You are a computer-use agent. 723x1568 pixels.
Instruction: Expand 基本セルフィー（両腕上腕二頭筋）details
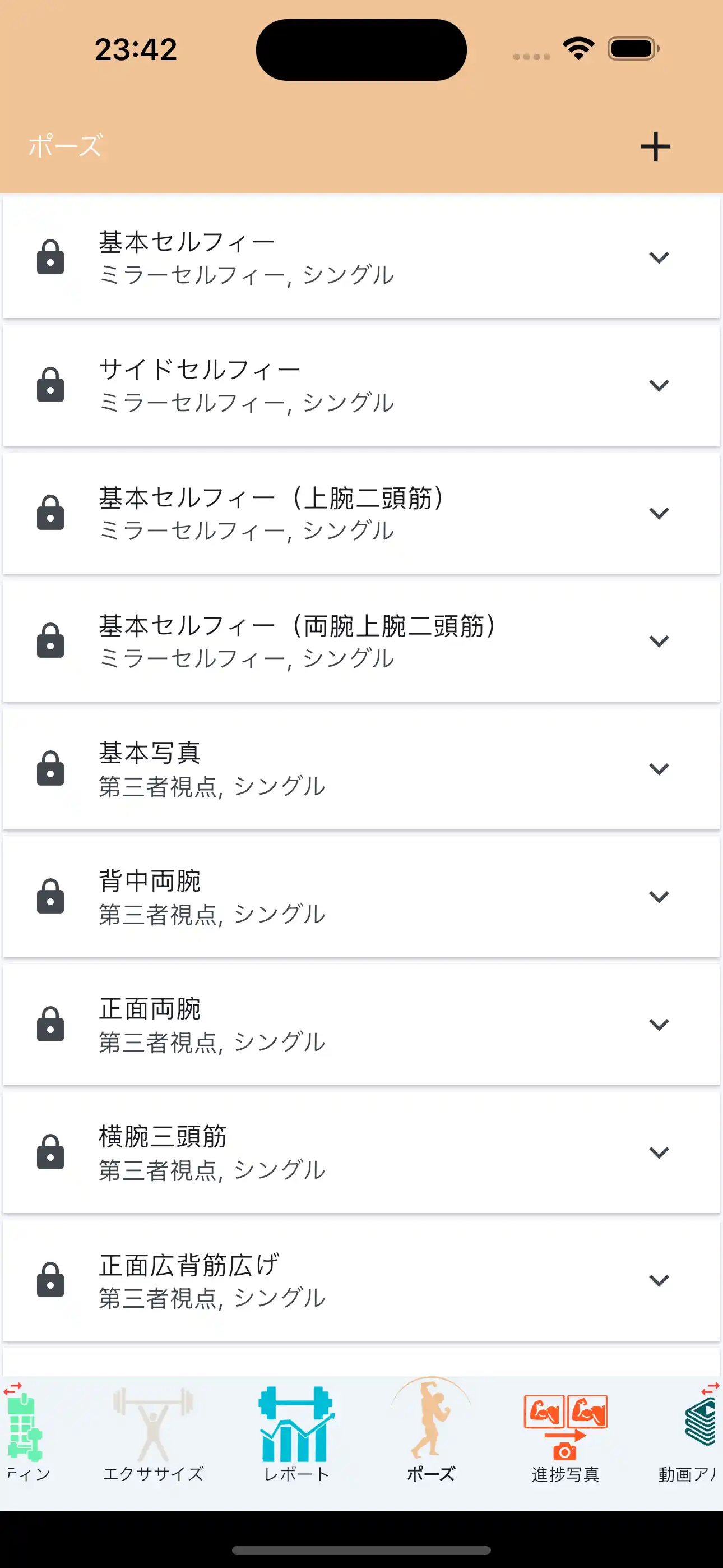659,640
